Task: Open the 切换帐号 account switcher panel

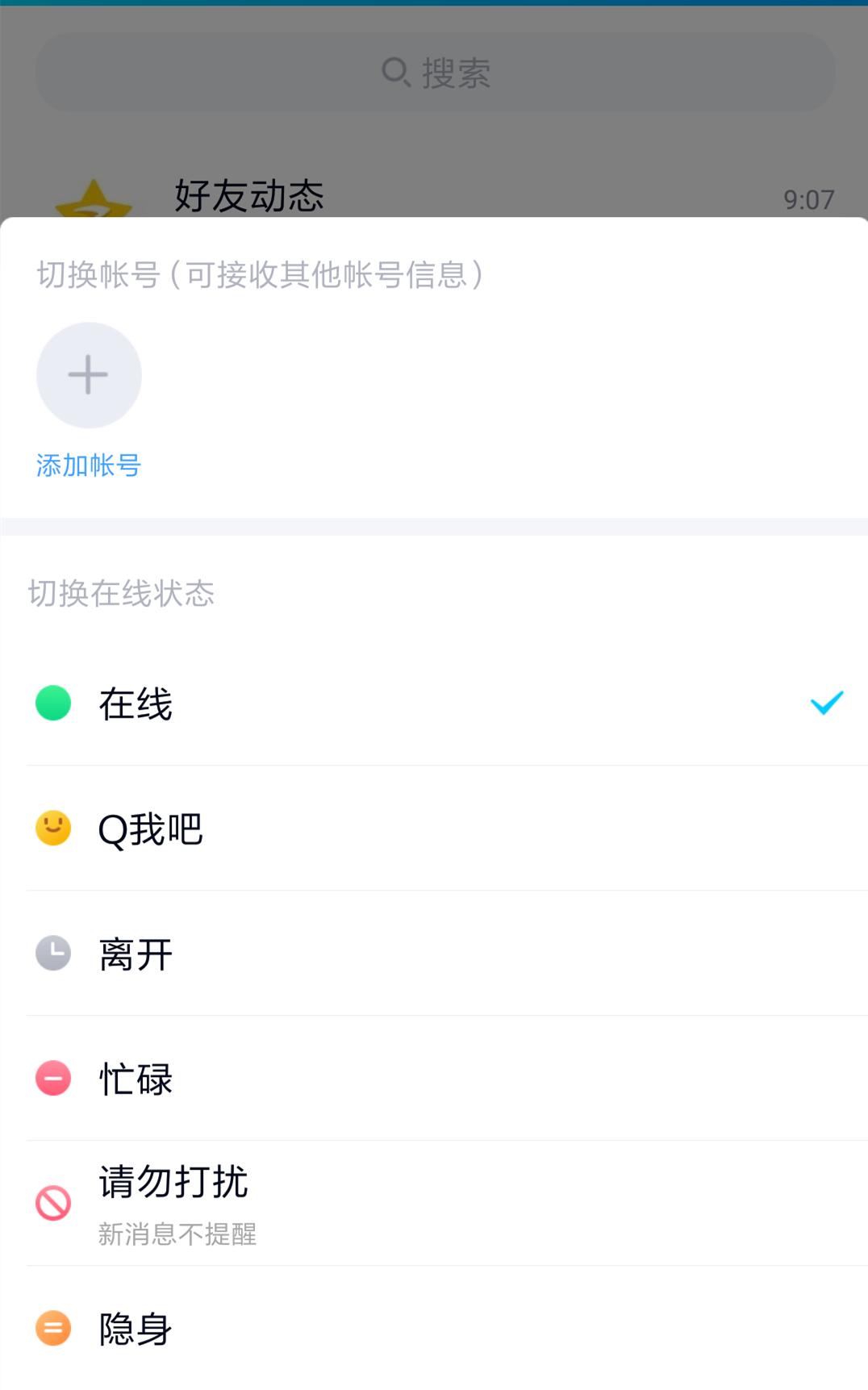Action: [258, 273]
